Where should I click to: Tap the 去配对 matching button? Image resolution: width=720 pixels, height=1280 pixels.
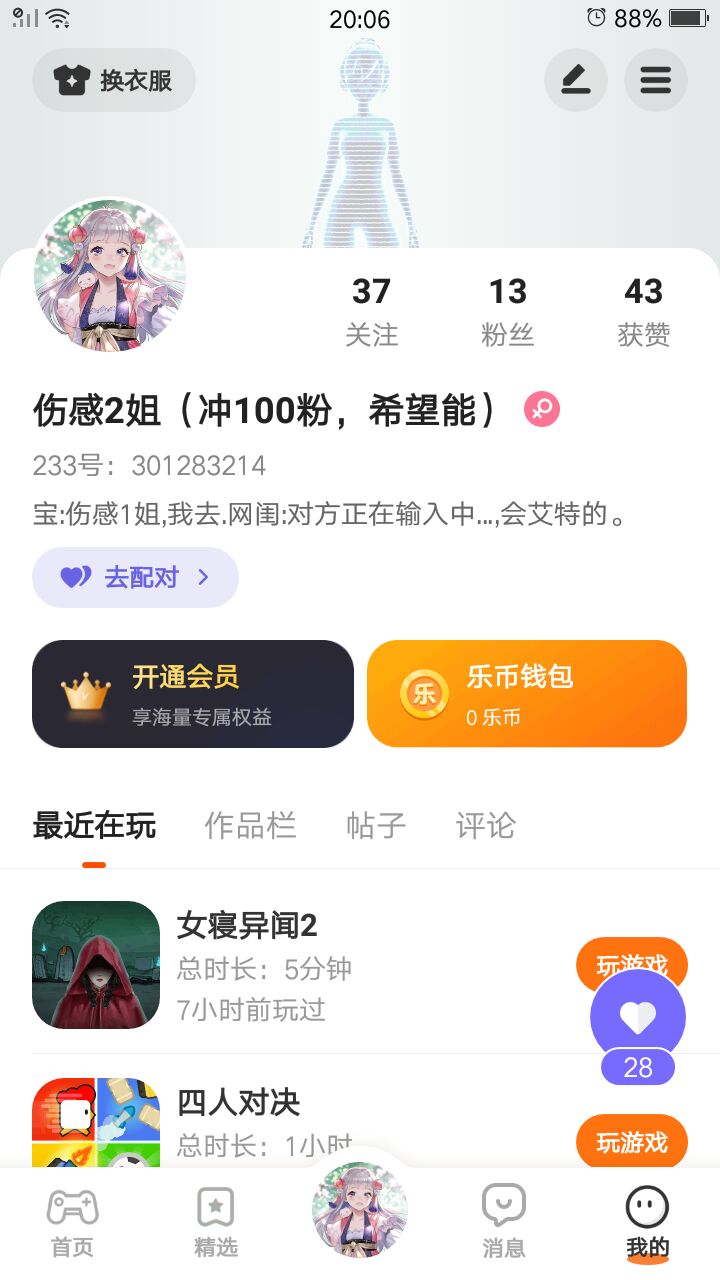click(135, 577)
